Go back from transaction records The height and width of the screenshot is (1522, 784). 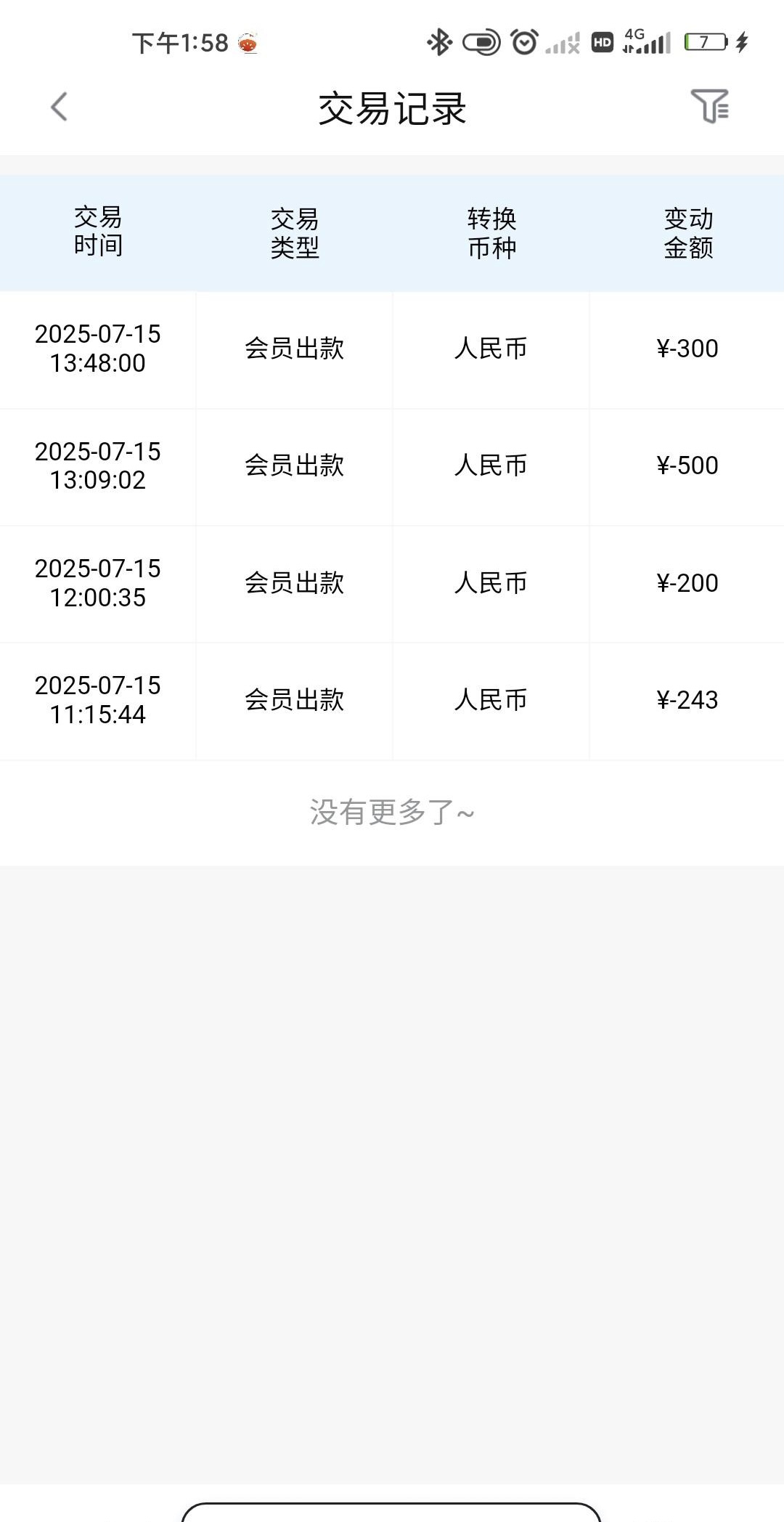[x=59, y=107]
